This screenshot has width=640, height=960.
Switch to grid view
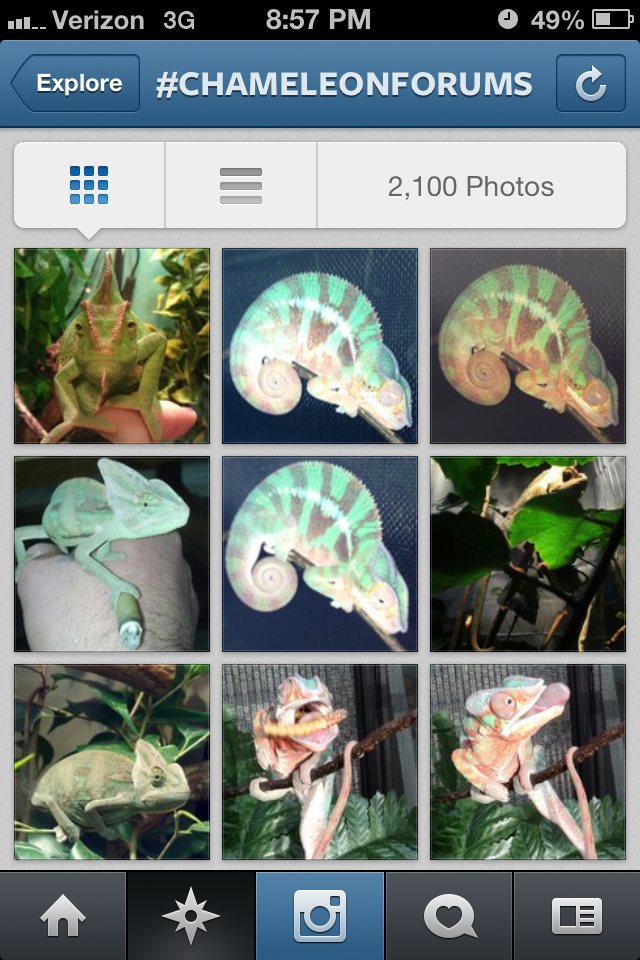click(89, 185)
